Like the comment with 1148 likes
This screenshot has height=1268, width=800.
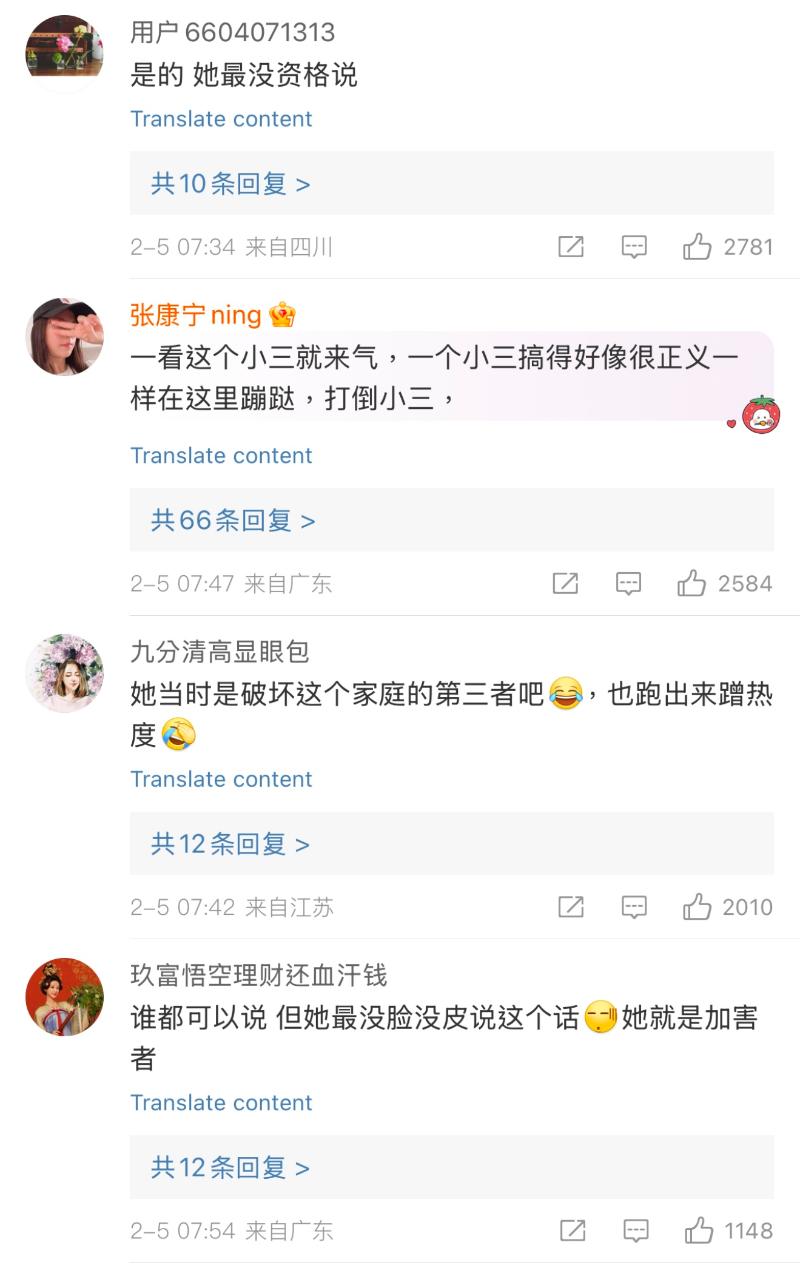[x=699, y=1231]
